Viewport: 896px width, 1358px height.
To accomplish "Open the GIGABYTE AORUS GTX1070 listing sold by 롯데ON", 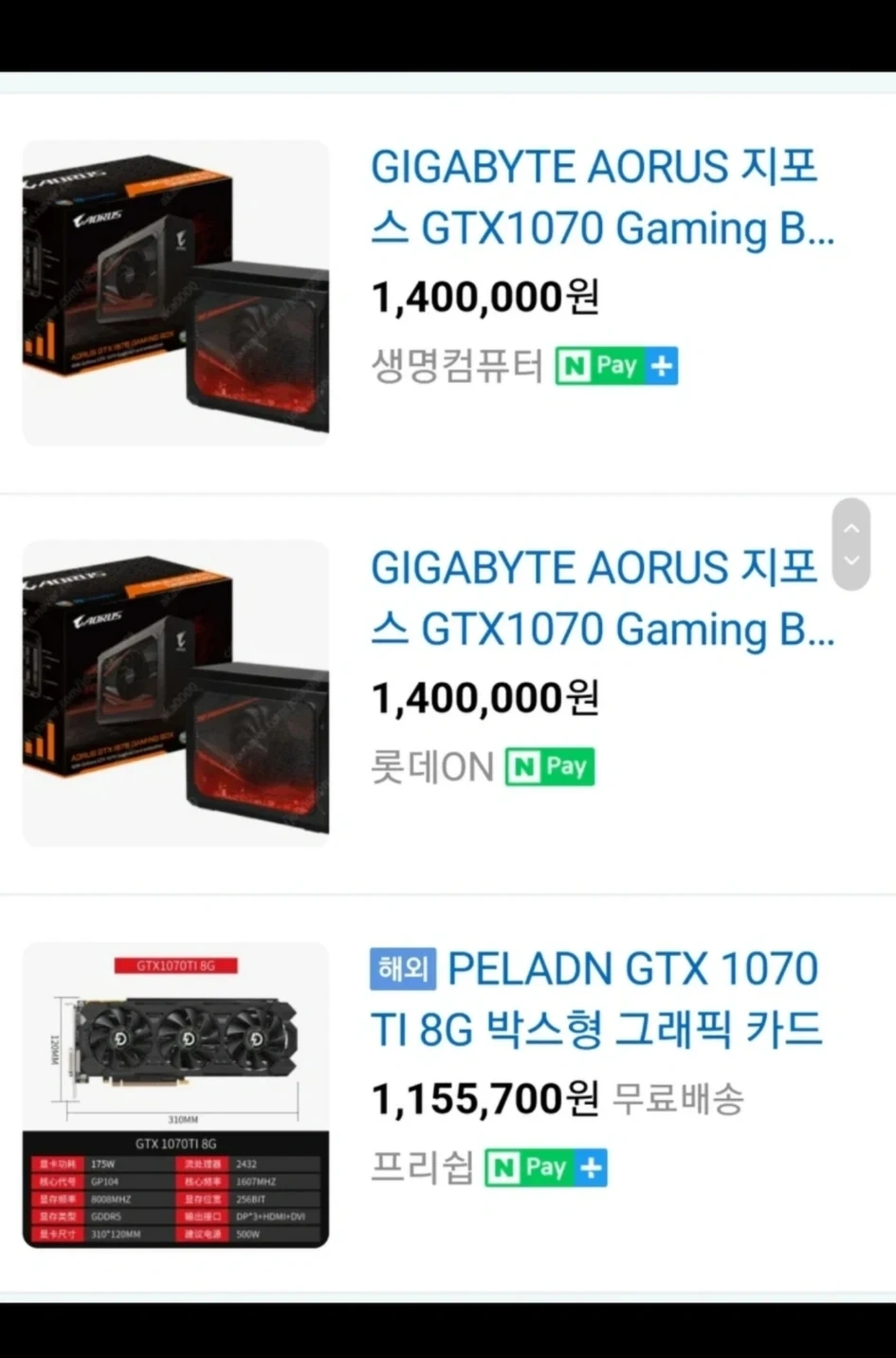I will (x=593, y=599).
